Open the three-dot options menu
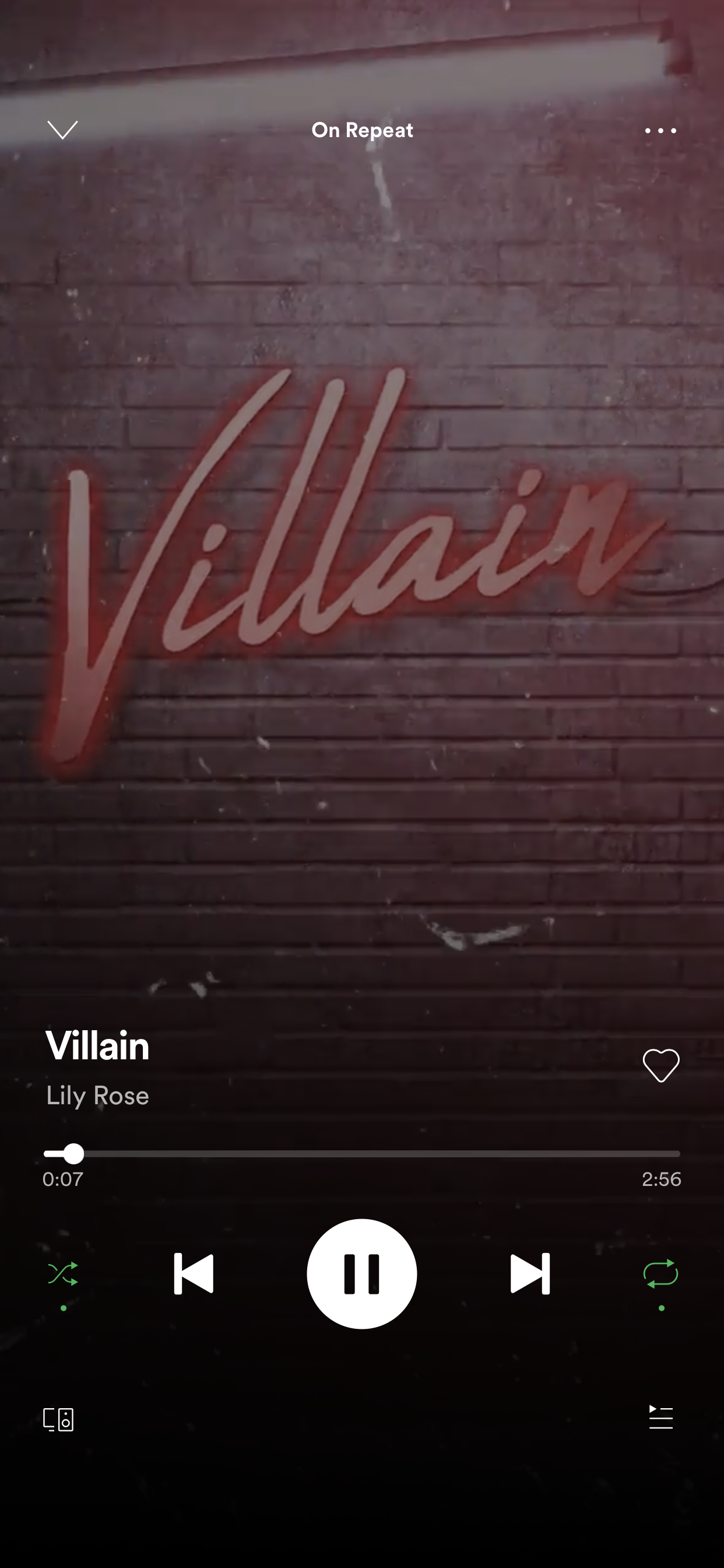Screen dimensions: 724x1568 (x=660, y=130)
